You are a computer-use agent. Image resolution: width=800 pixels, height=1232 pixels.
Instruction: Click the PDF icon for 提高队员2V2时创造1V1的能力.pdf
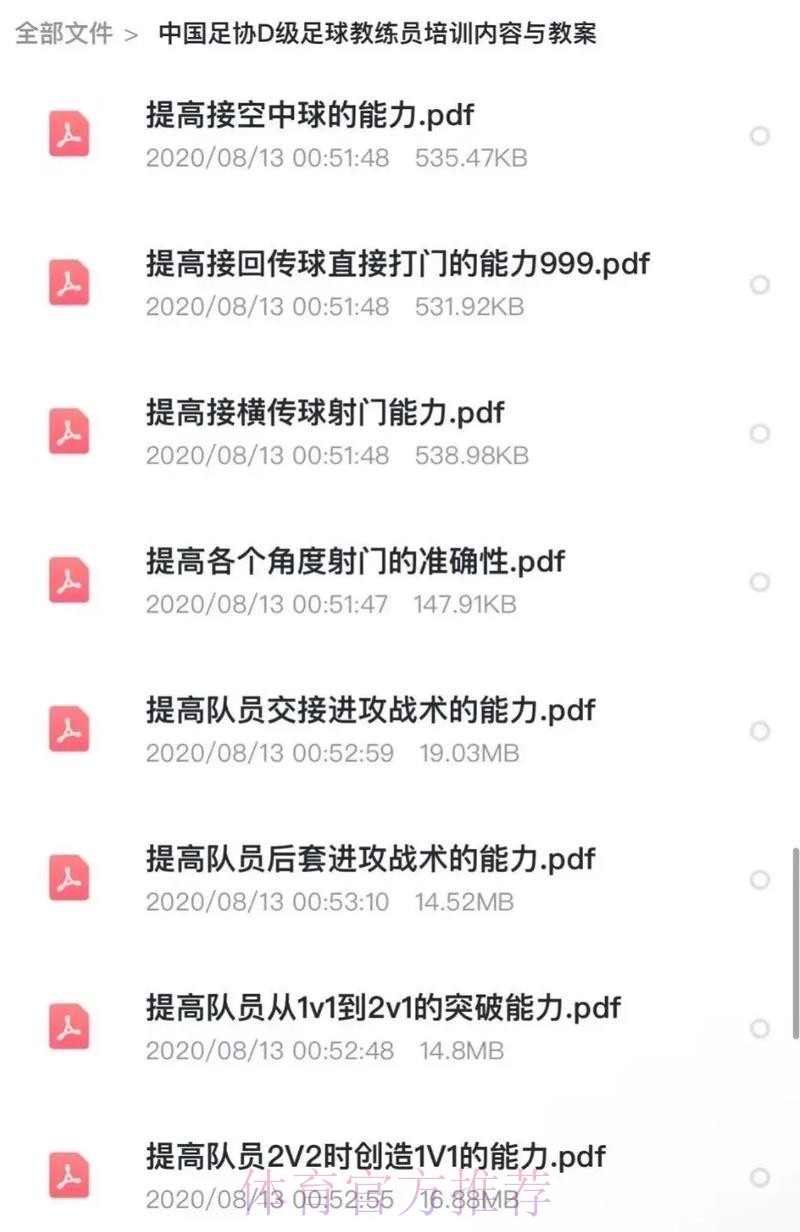67,1175
